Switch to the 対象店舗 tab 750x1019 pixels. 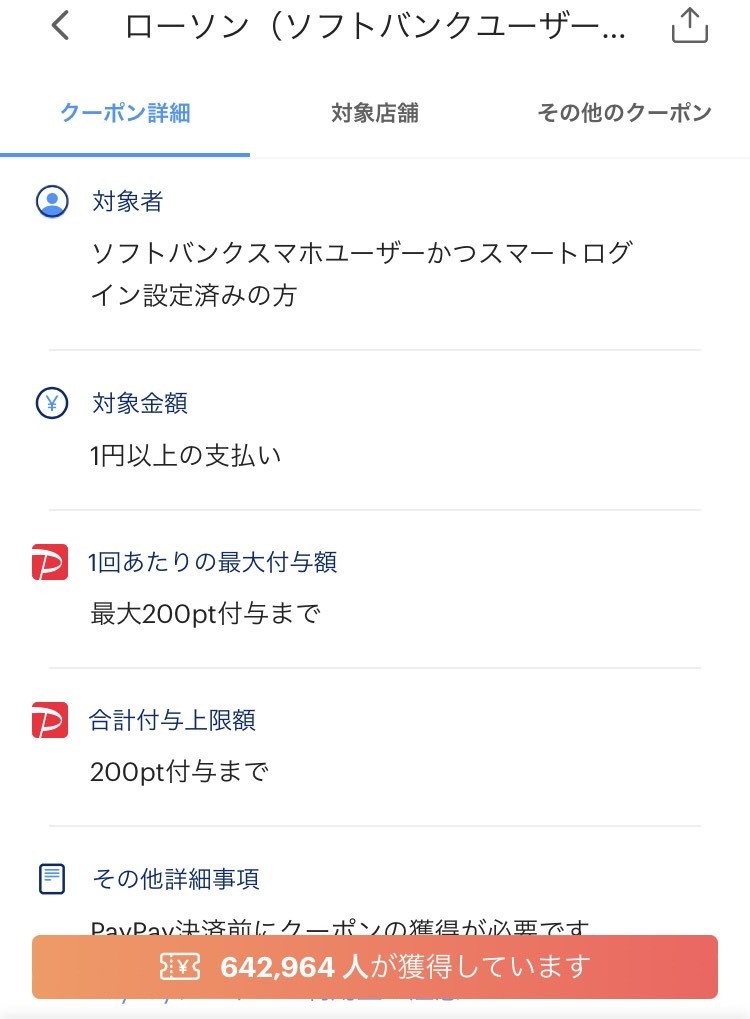(x=374, y=113)
